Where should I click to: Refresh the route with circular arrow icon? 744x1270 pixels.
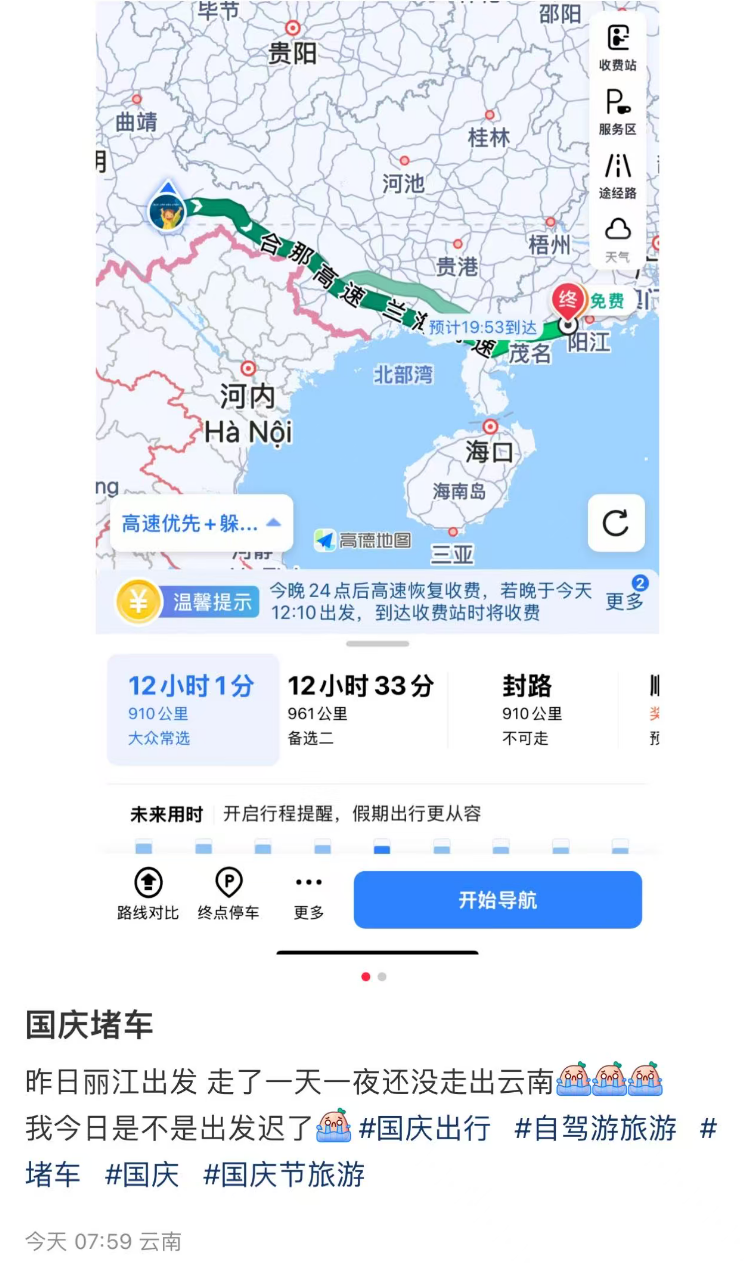pyautogui.click(x=616, y=524)
